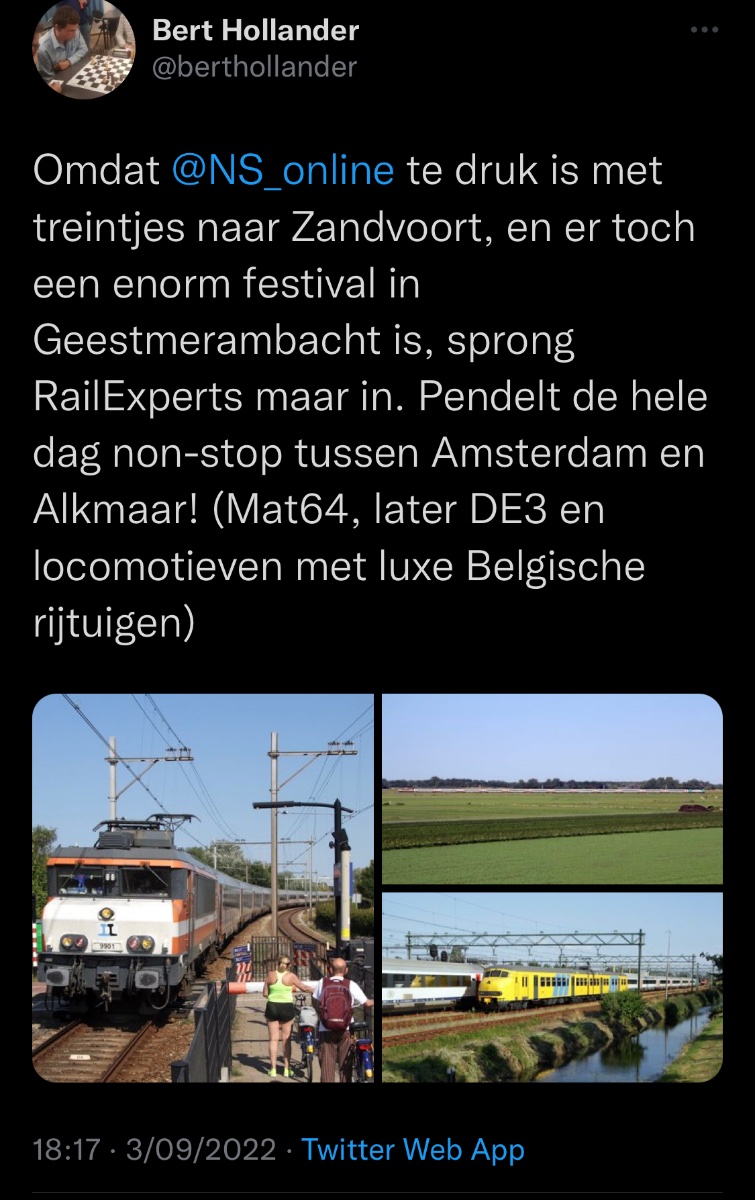View the photo of the orange locomotive
This screenshot has height=1200, width=755.
[x=203, y=888]
